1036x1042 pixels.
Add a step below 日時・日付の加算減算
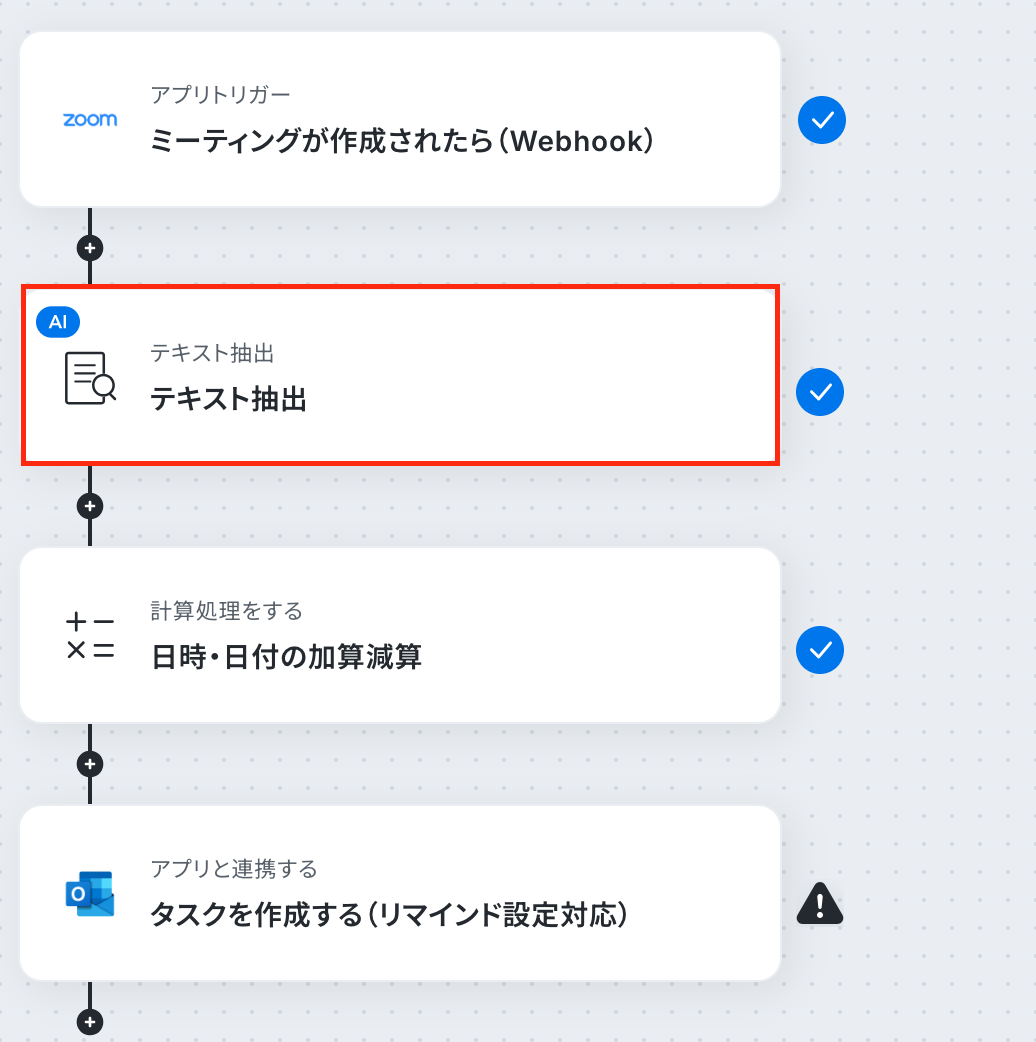pyautogui.click(x=90, y=764)
